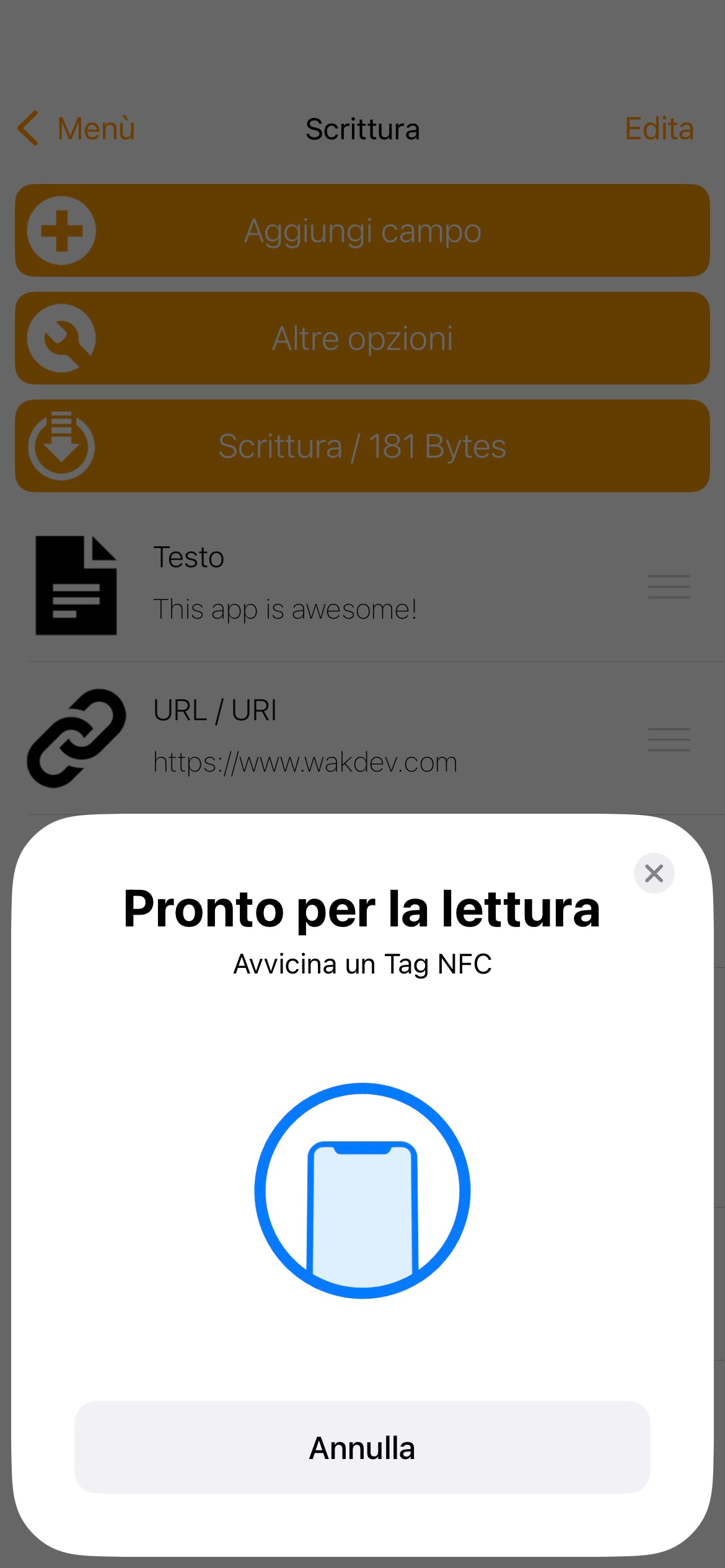Click the X on the NFC reading sheet
725x1568 pixels.
pyautogui.click(x=654, y=873)
